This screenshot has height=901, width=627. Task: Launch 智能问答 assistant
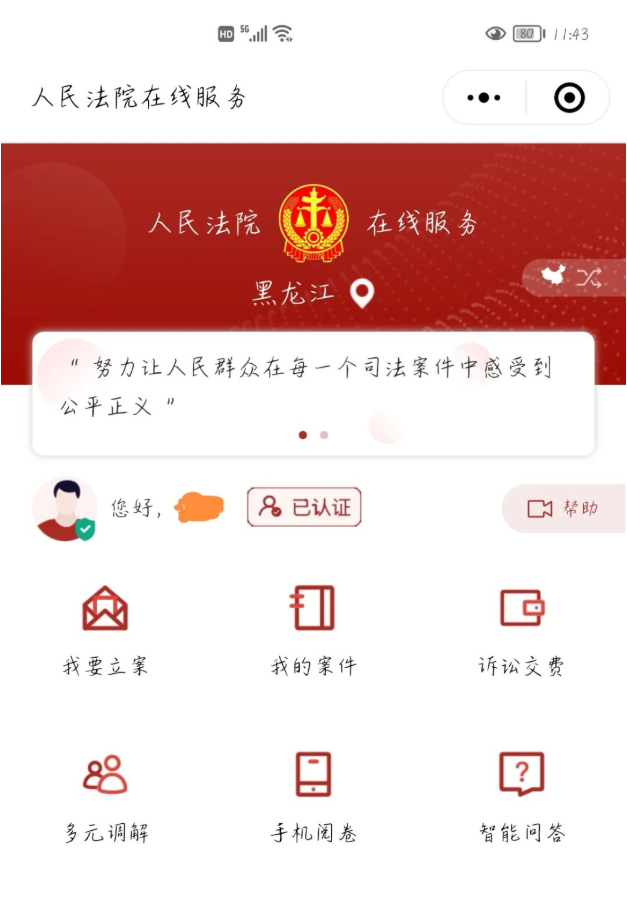point(521,794)
